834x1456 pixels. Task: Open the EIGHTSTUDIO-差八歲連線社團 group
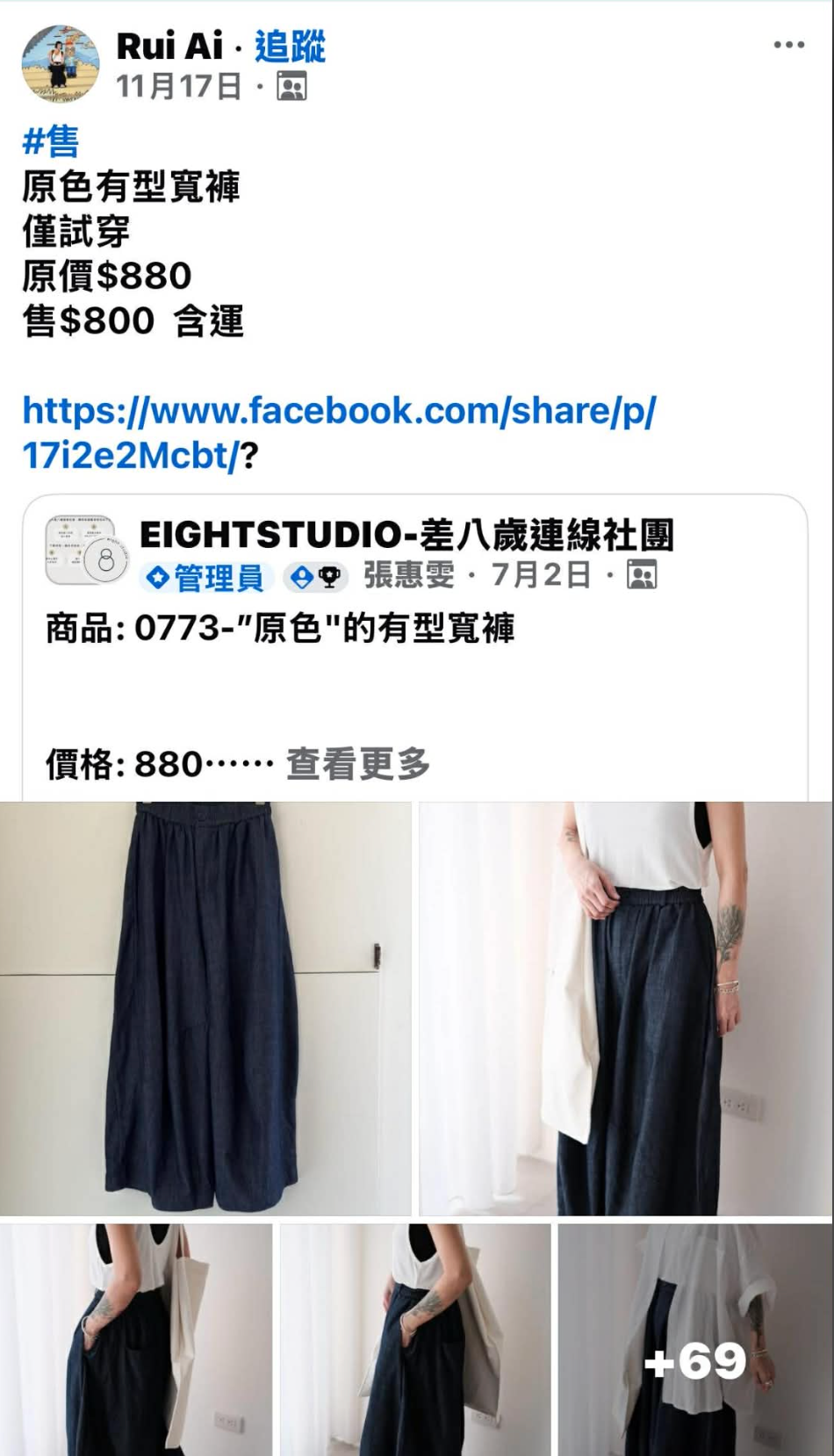click(406, 535)
